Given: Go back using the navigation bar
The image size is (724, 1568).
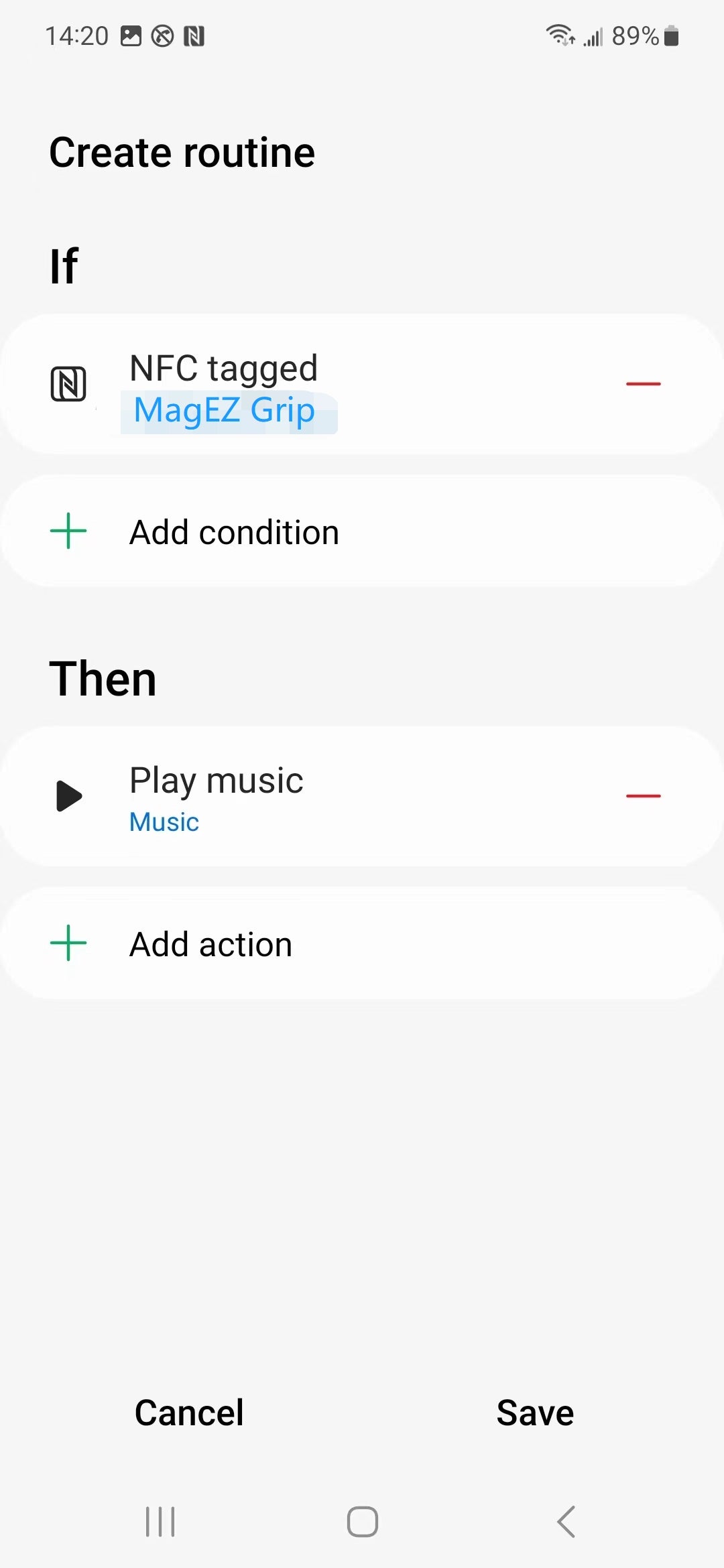Looking at the screenshot, I should [x=566, y=1521].
